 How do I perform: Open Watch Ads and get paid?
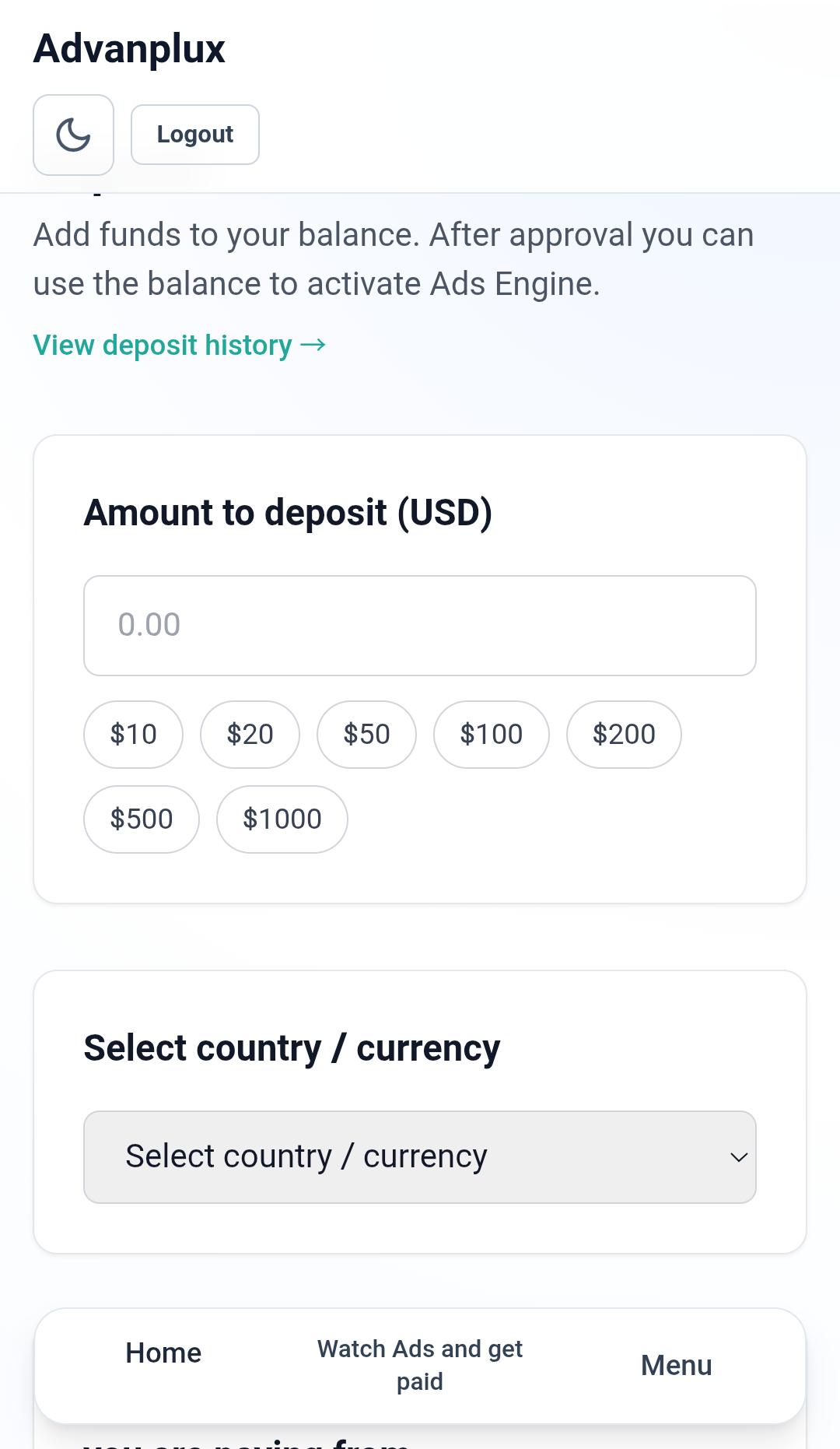tap(419, 1366)
